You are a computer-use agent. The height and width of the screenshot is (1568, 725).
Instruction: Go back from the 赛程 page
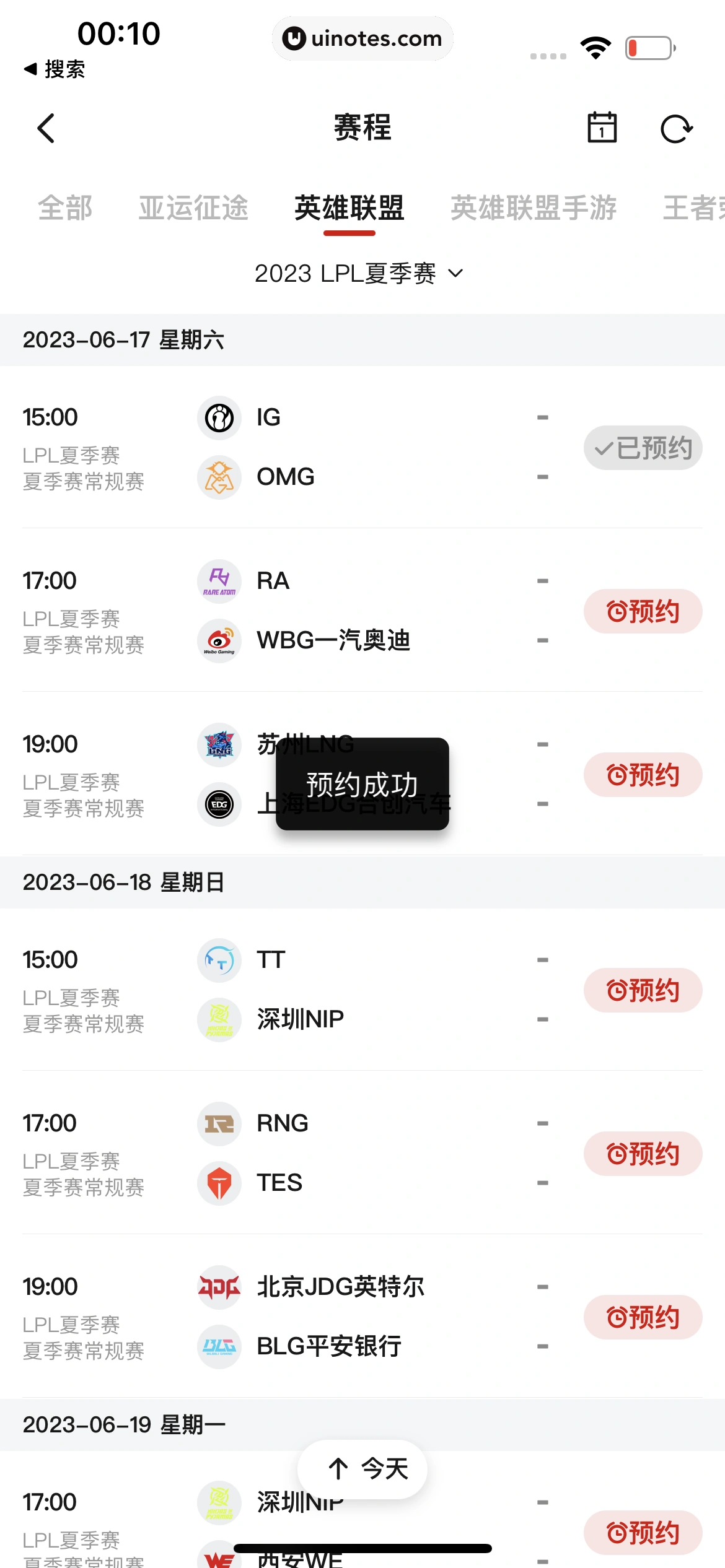pos(46,128)
